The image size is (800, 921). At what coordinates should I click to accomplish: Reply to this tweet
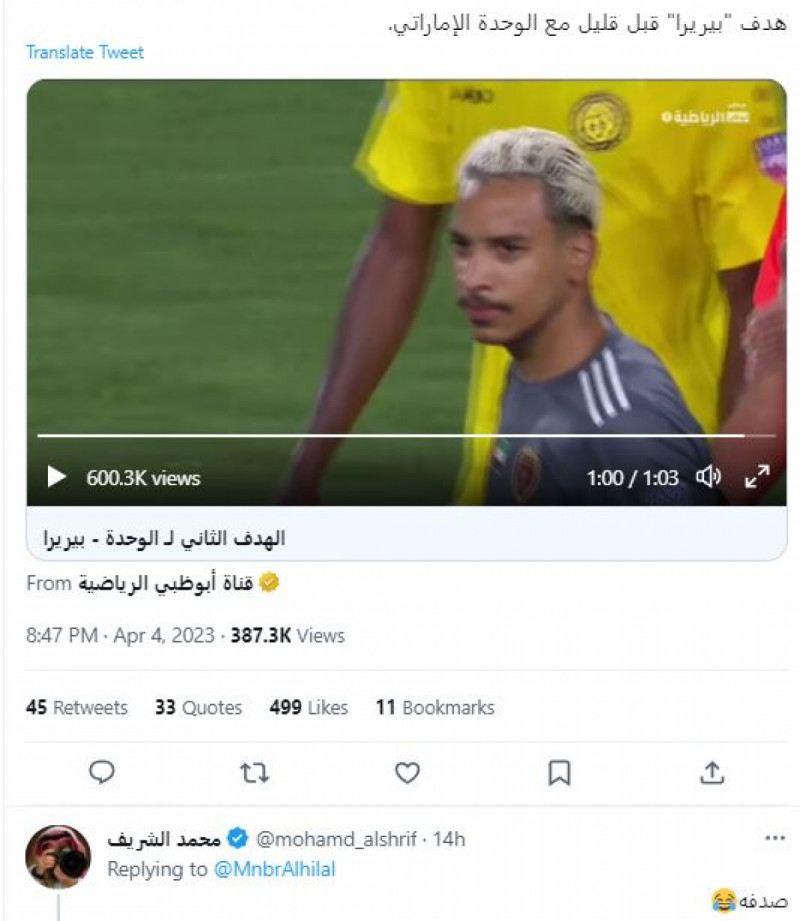coord(102,772)
